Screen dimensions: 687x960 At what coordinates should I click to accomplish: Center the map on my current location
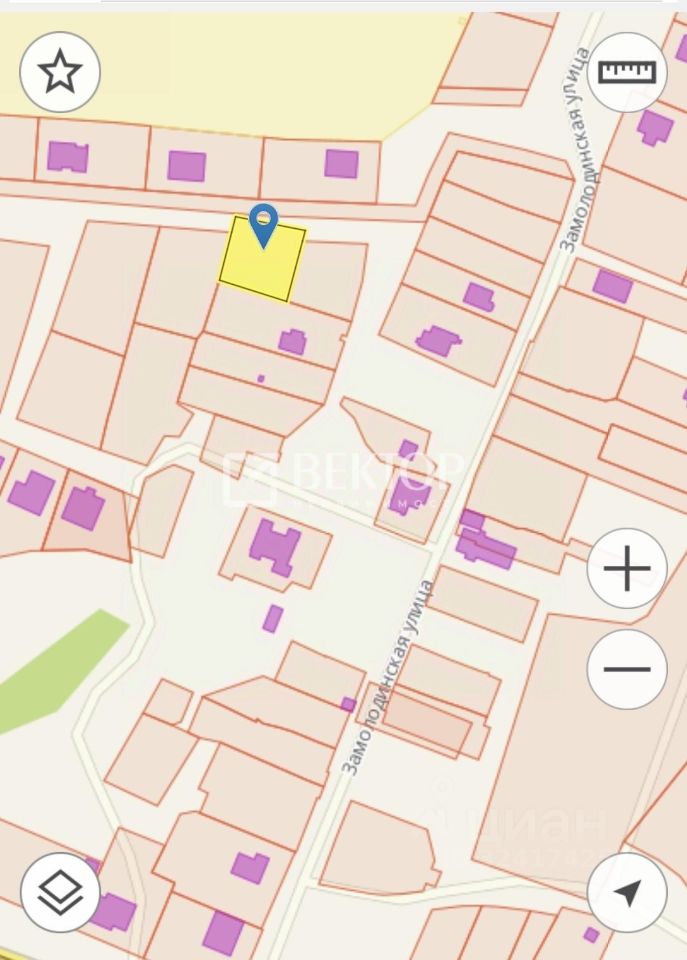pos(627,892)
